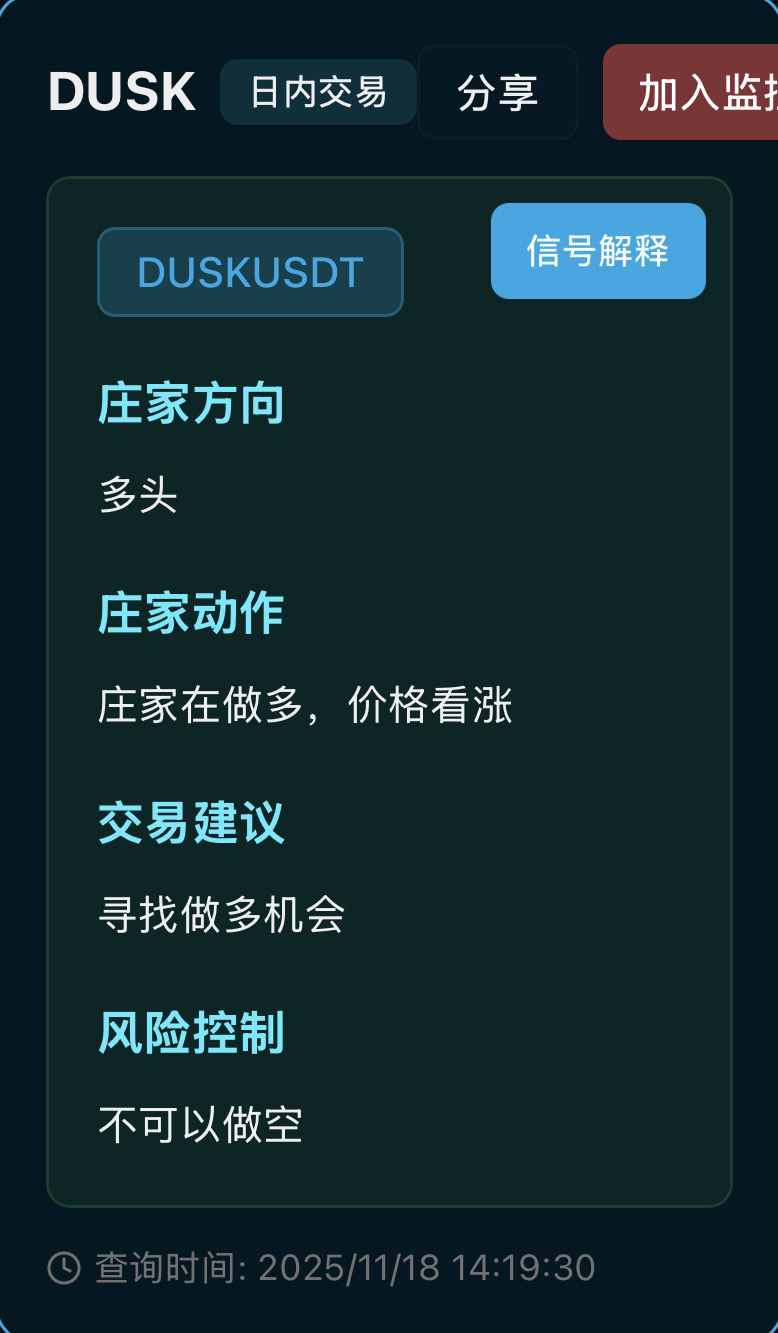Image resolution: width=778 pixels, height=1333 pixels.
Task: Select the DUSKUSDT pair chip
Action: click(250, 272)
